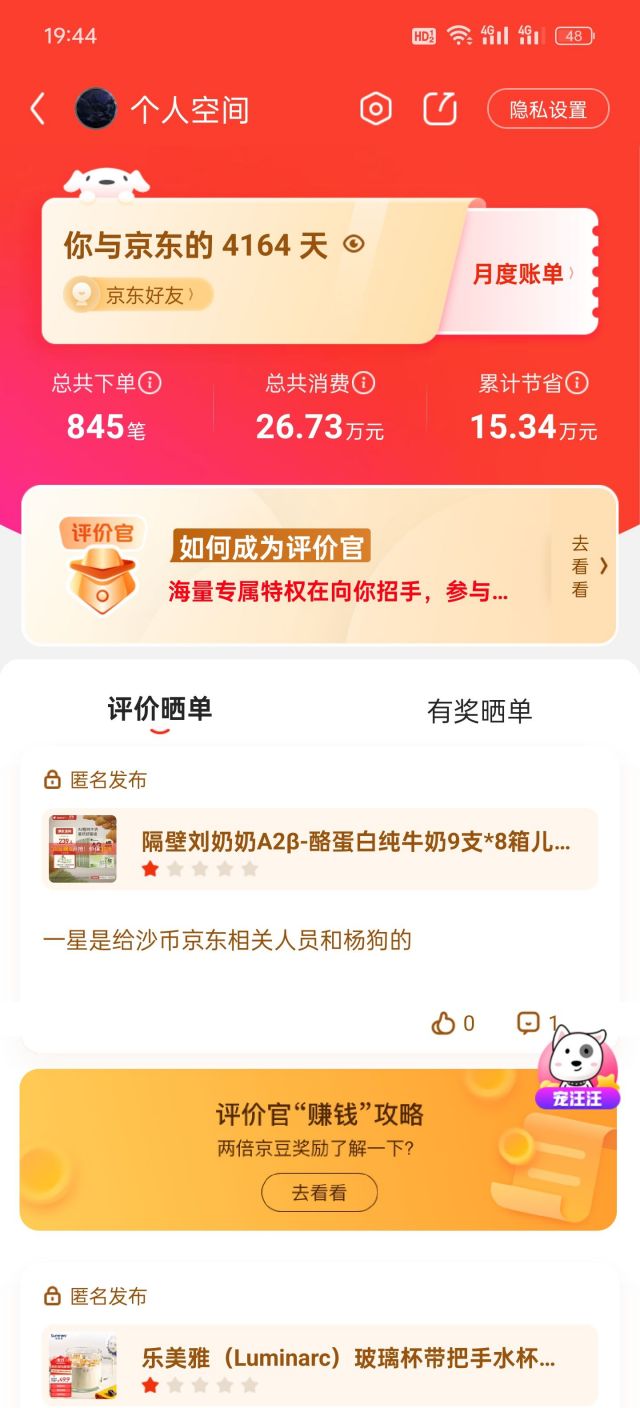Image resolution: width=640 pixels, height=1408 pixels.
Task: Open comments on the 隔壁刘奶奶 milk review
Action: coord(530,1023)
